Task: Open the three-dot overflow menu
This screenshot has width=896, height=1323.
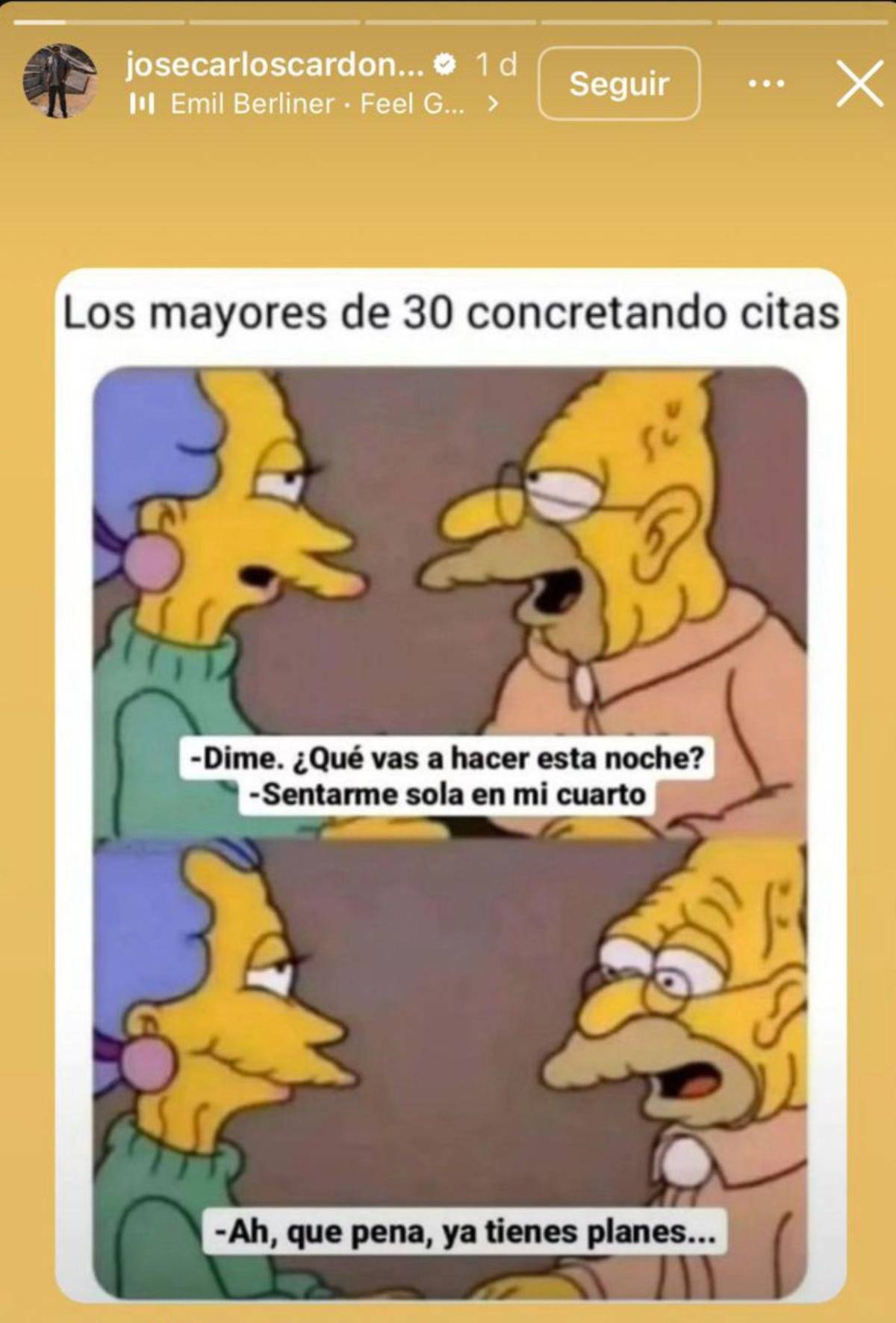Action: click(766, 84)
